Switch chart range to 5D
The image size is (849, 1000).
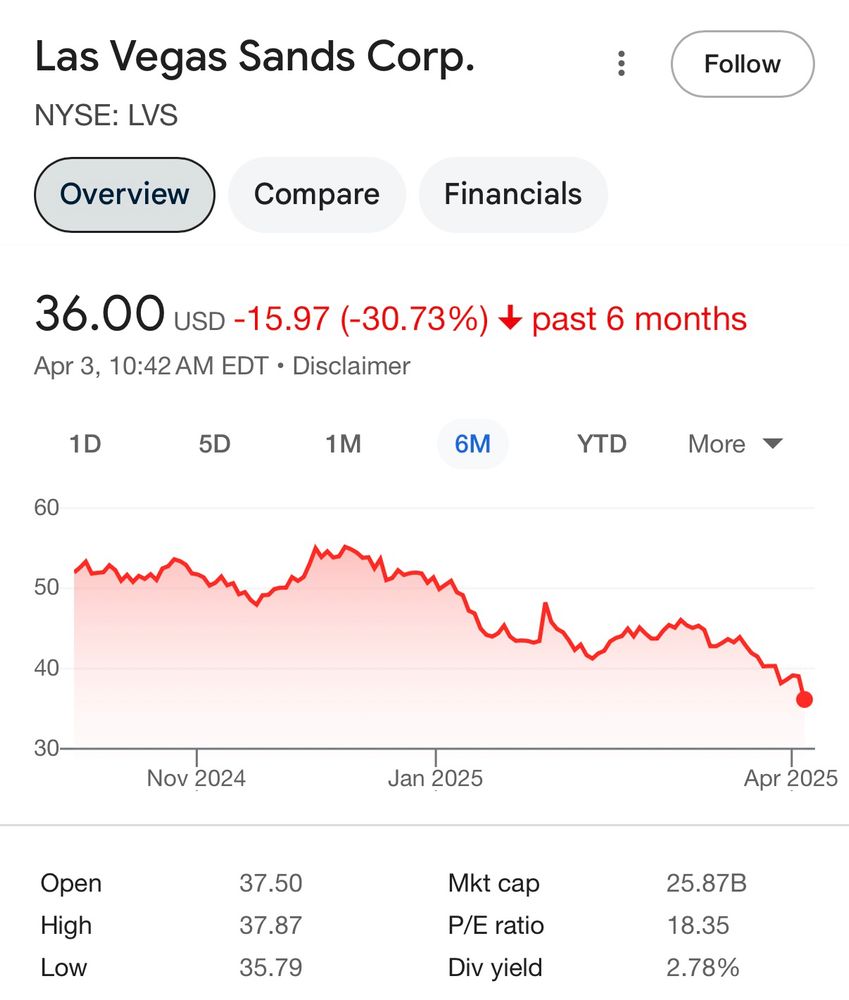tap(214, 444)
